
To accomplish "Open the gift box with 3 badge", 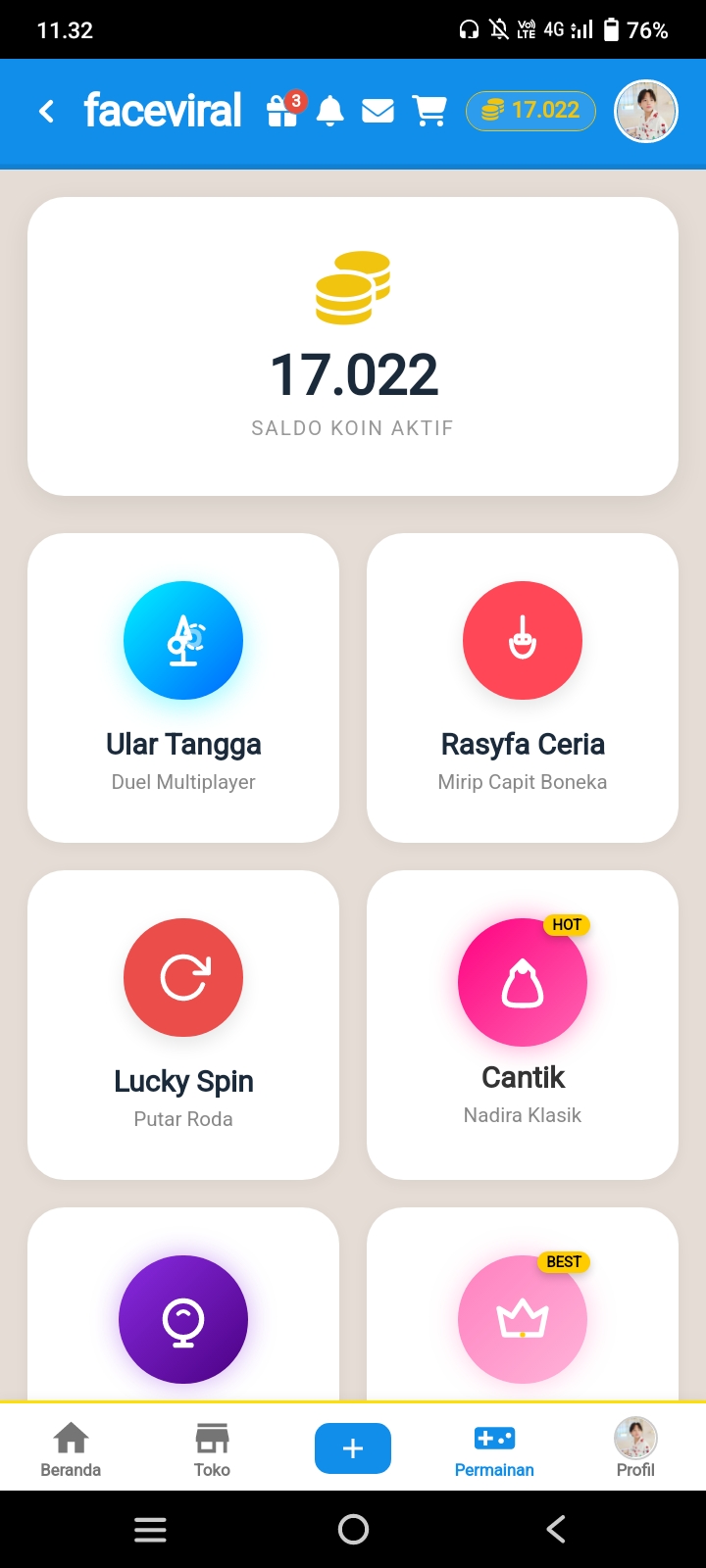I will (x=283, y=111).
